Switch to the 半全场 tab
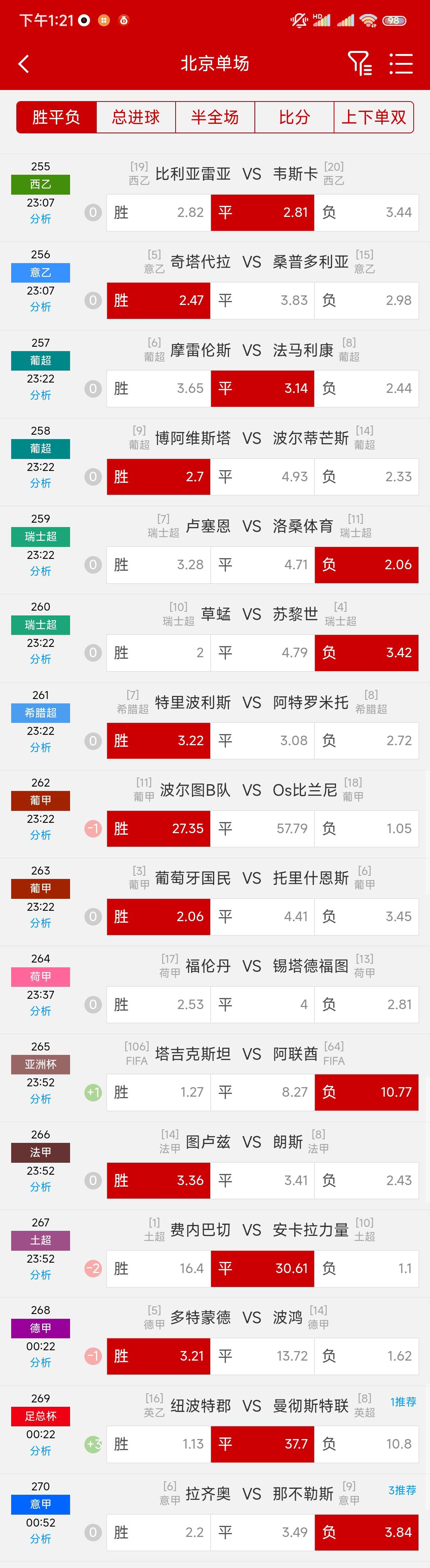This screenshot has width=430, height=1568. pyautogui.click(x=215, y=117)
